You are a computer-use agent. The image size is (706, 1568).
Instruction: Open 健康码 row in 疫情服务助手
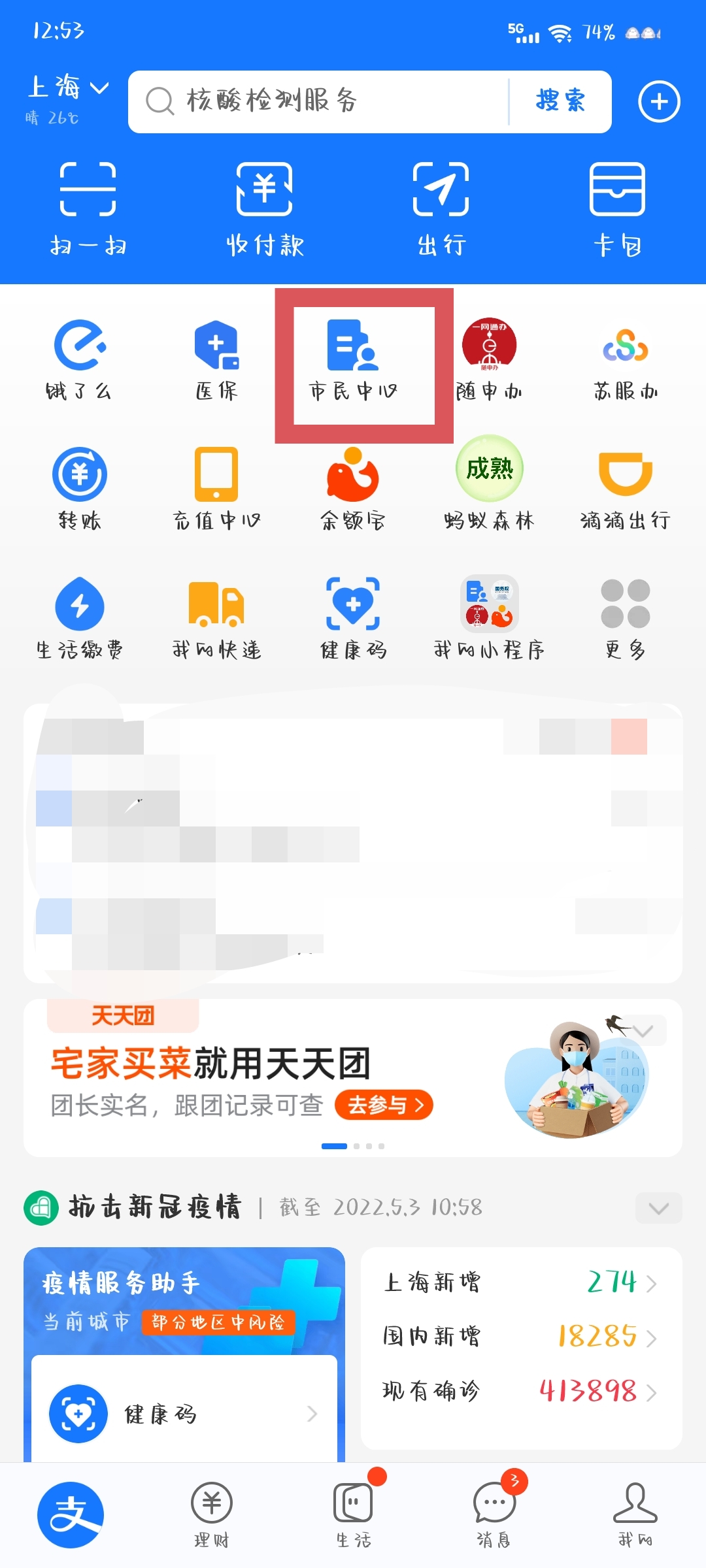click(184, 1414)
